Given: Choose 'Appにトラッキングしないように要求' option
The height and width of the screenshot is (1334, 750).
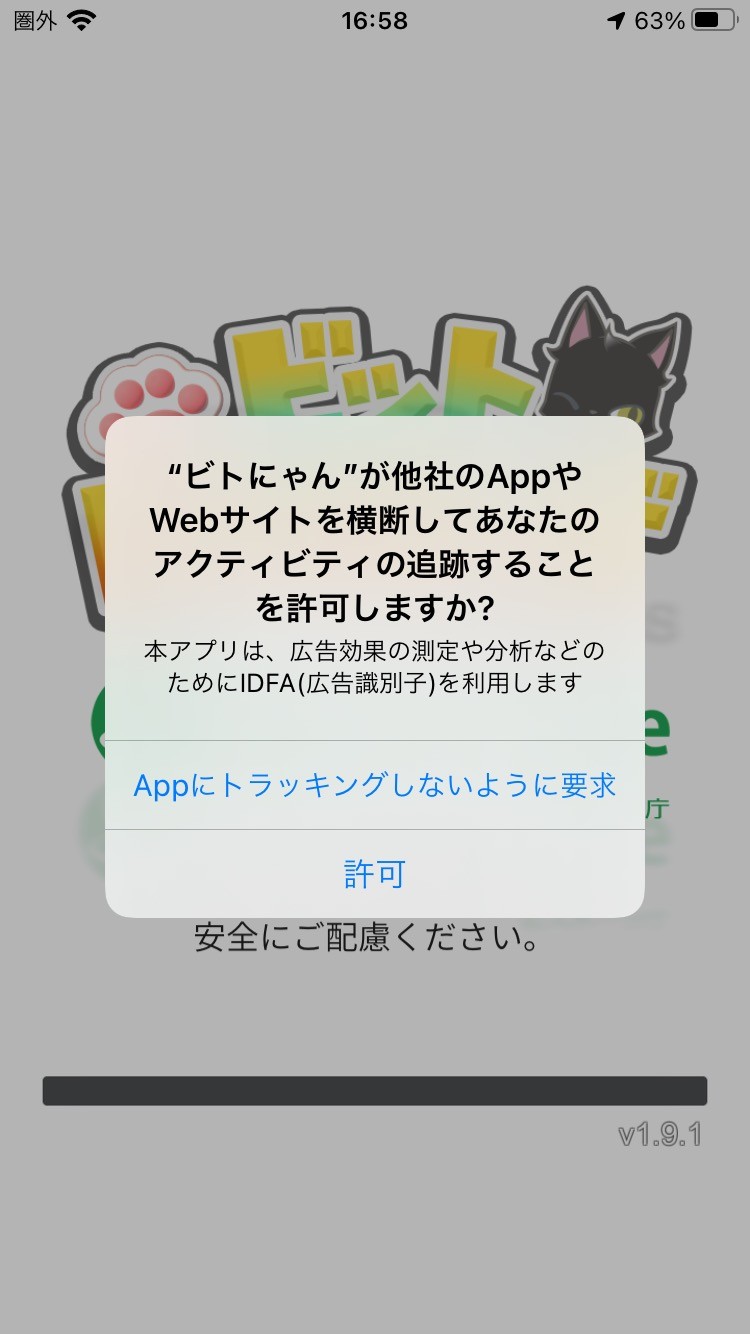Looking at the screenshot, I should [375, 785].
